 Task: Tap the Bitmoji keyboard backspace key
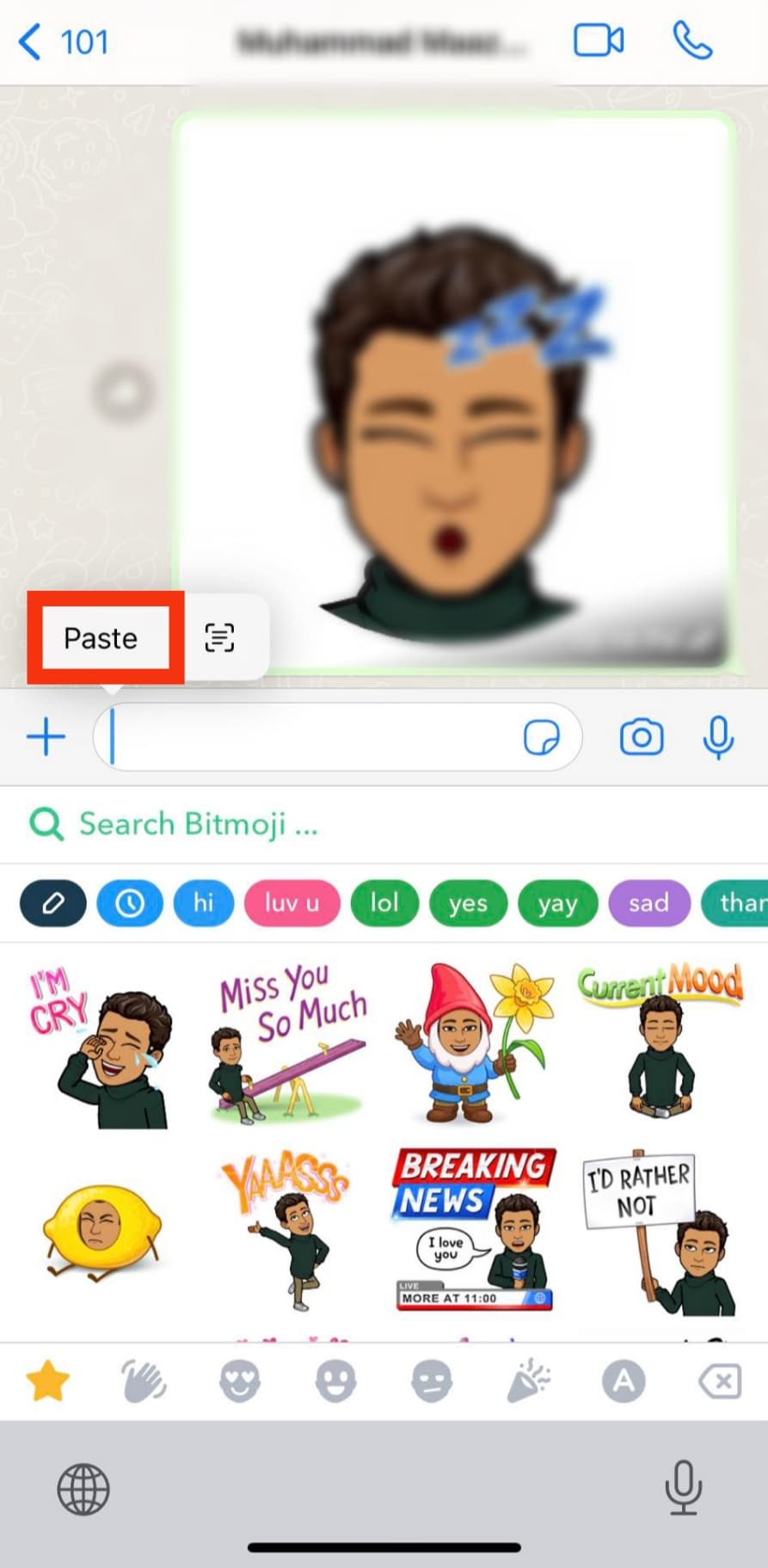pyautogui.click(x=720, y=1382)
